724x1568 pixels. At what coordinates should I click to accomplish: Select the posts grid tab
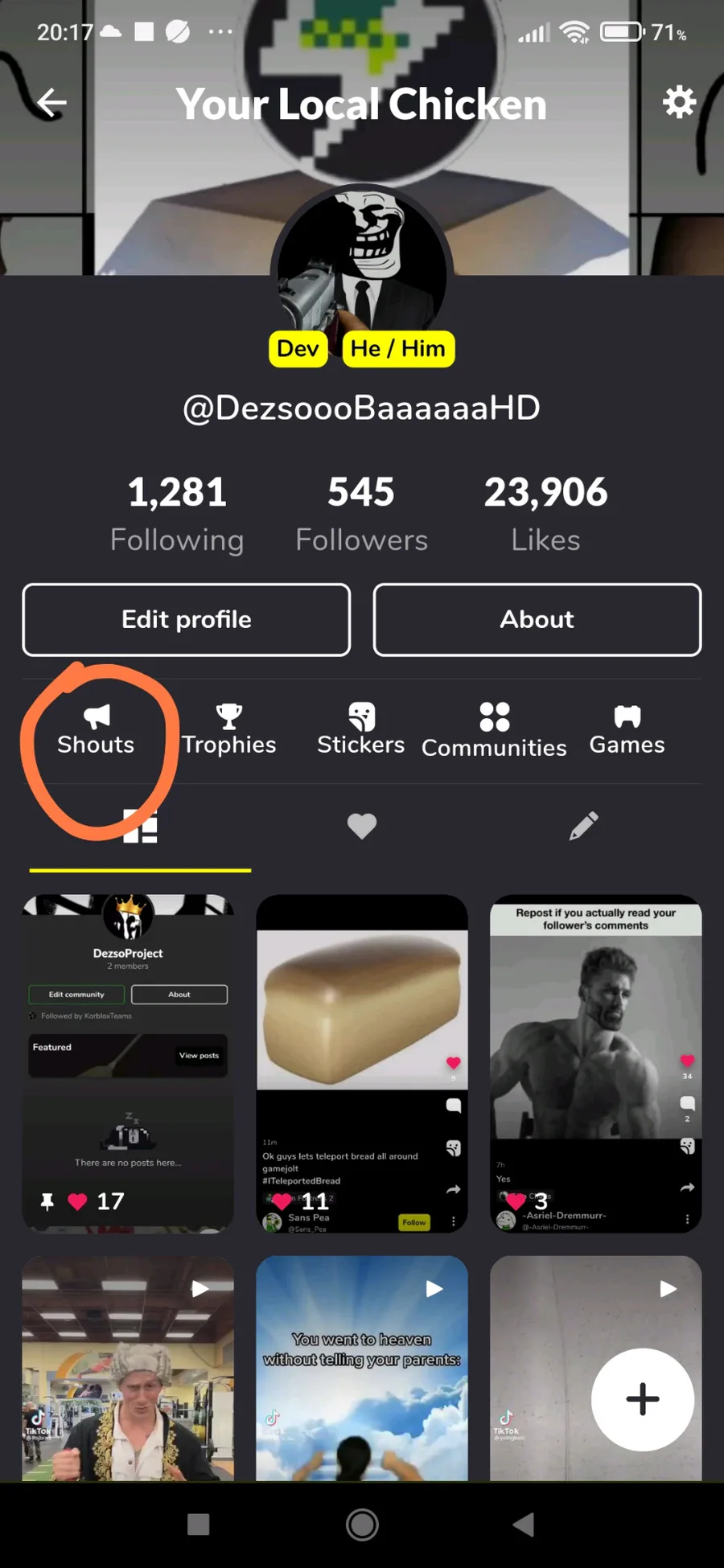click(x=140, y=826)
